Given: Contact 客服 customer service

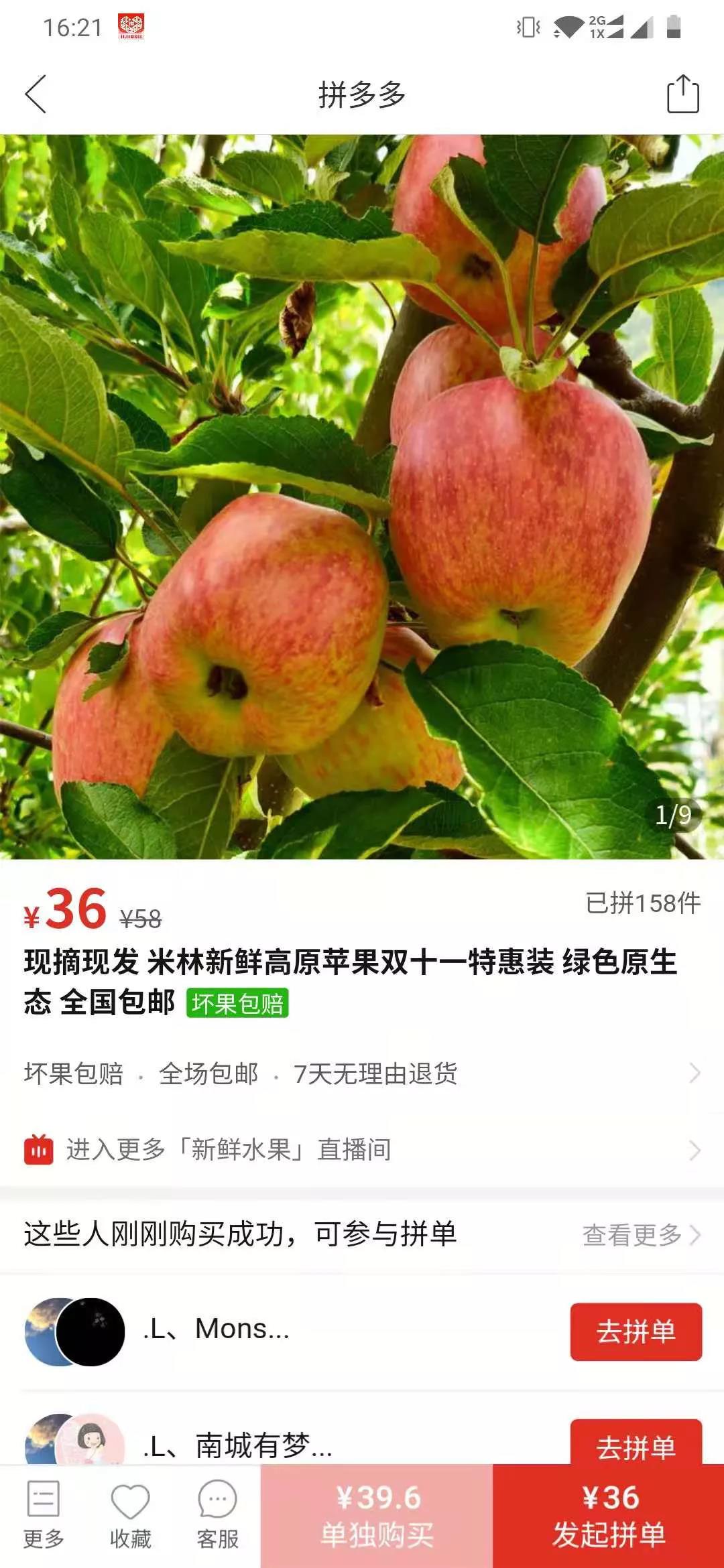Looking at the screenshot, I should click(217, 1516).
